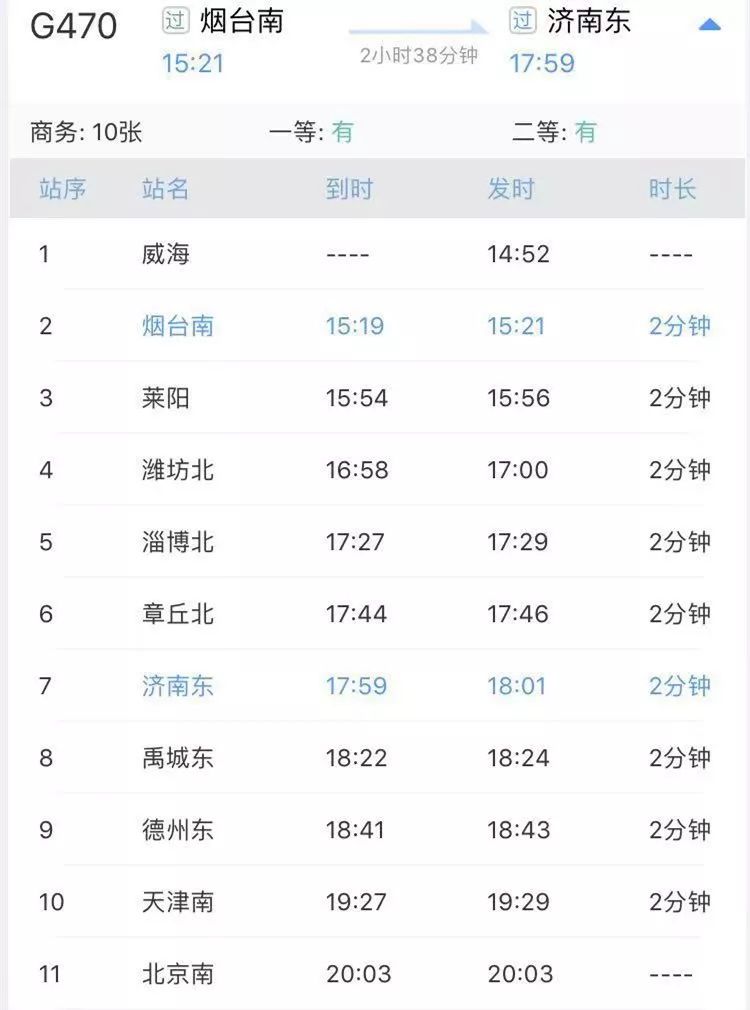Expand details for station 北京南
The image size is (750, 1010).
point(178,973)
